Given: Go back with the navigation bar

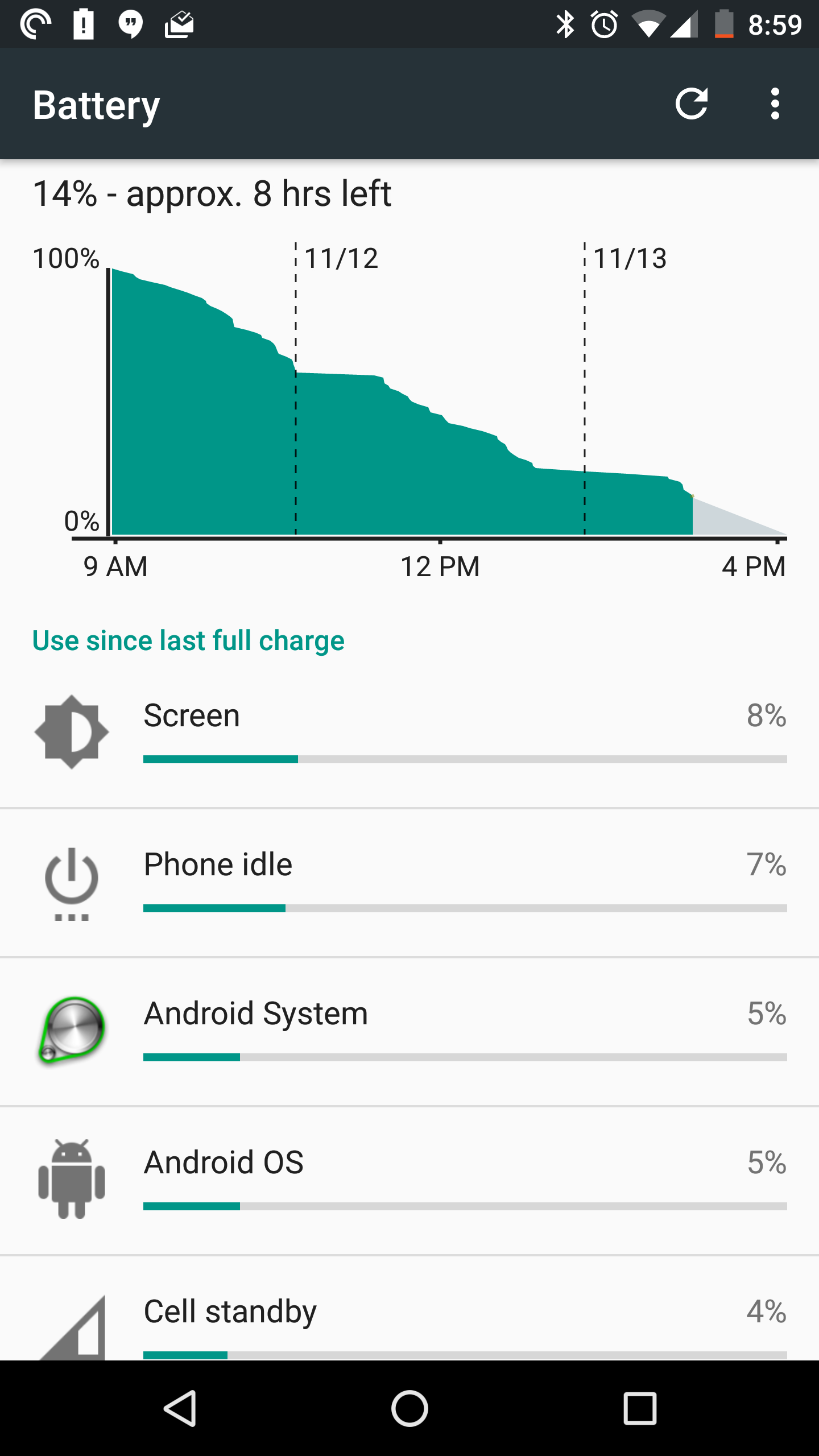Looking at the screenshot, I should point(180,1408).
